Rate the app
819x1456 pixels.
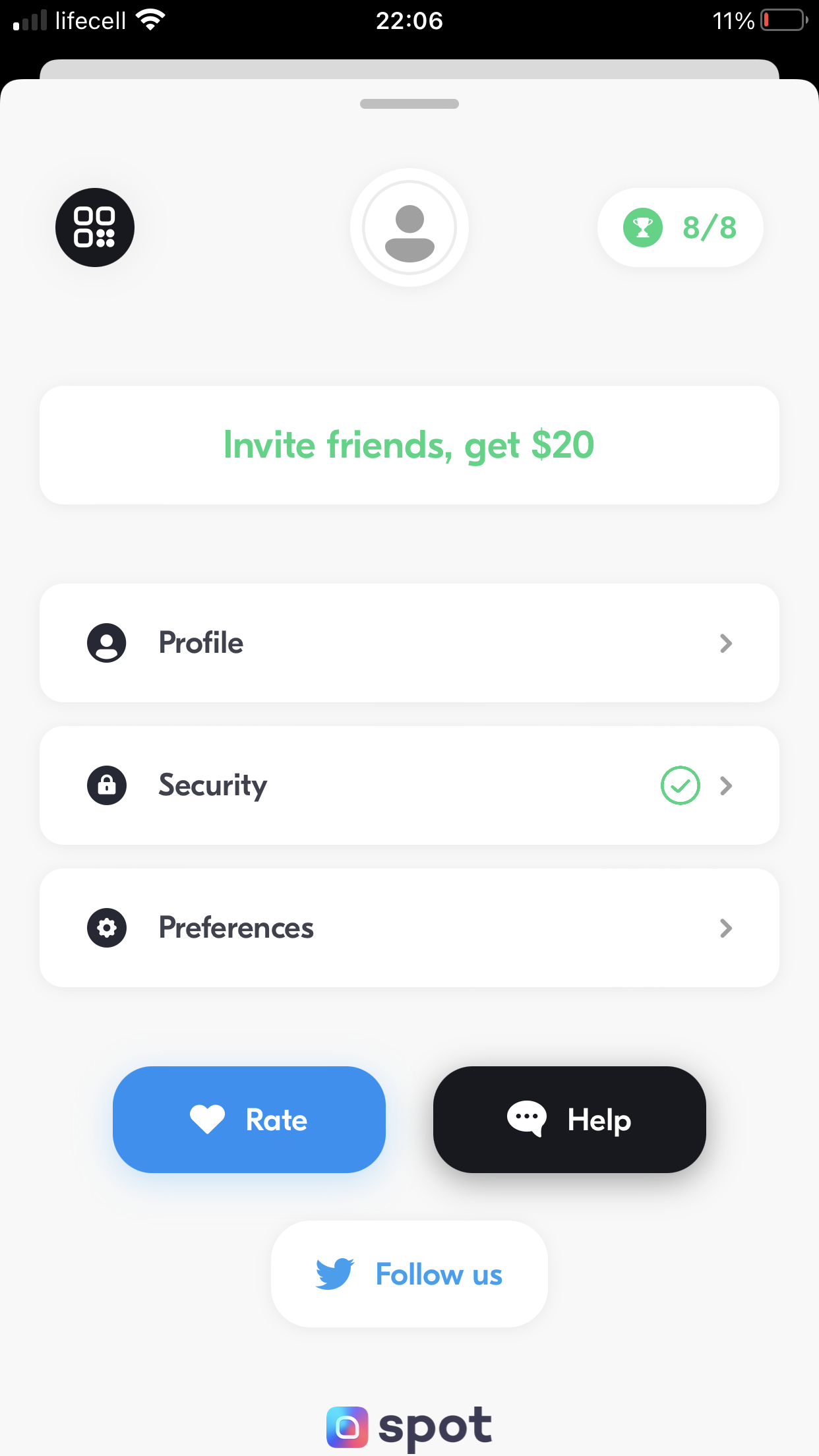tap(249, 1120)
